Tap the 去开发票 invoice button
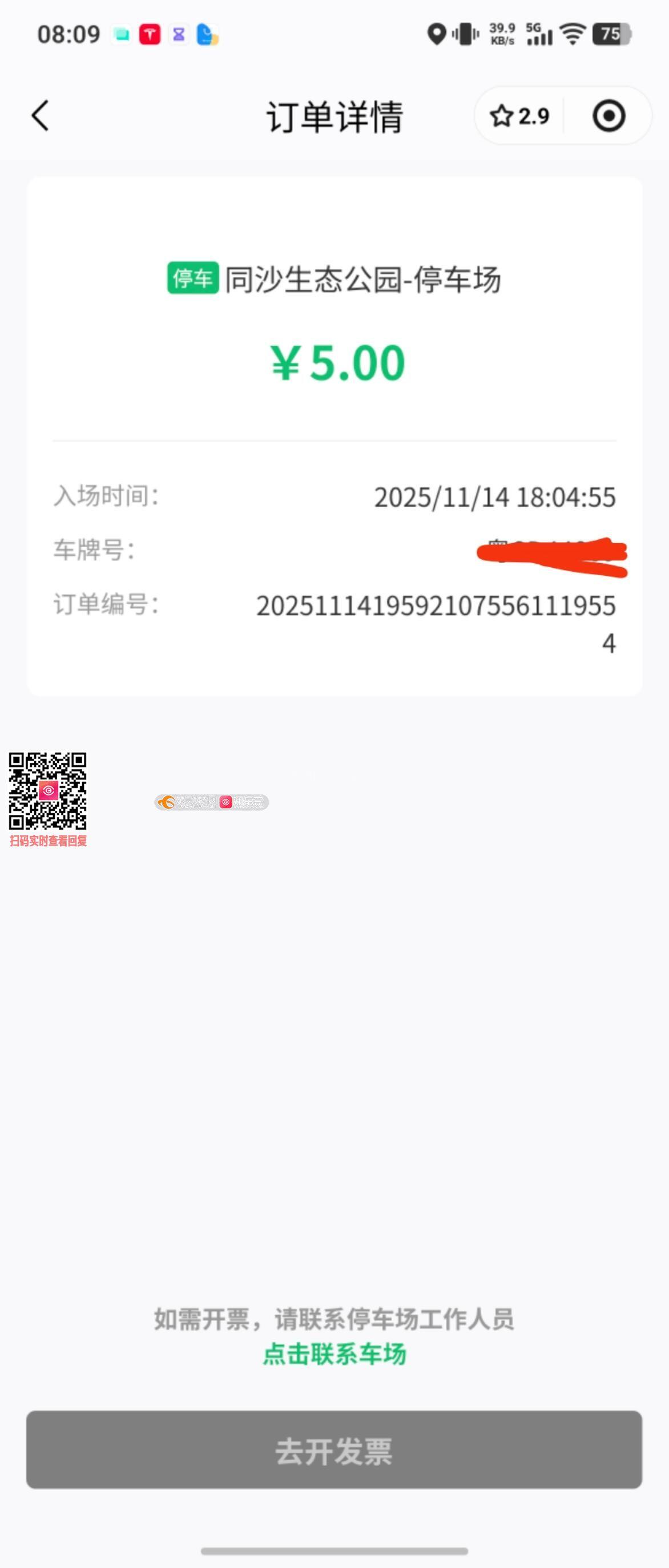The height and width of the screenshot is (1568, 669). (x=334, y=1450)
